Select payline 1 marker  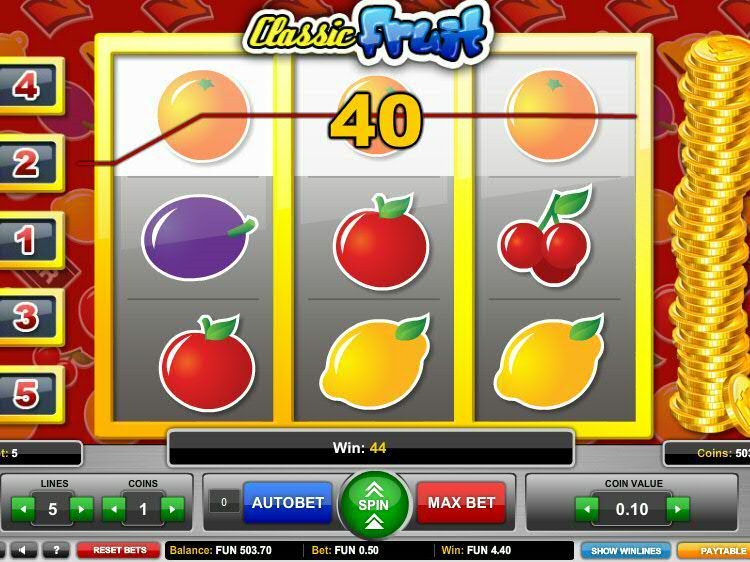click(x=26, y=240)
